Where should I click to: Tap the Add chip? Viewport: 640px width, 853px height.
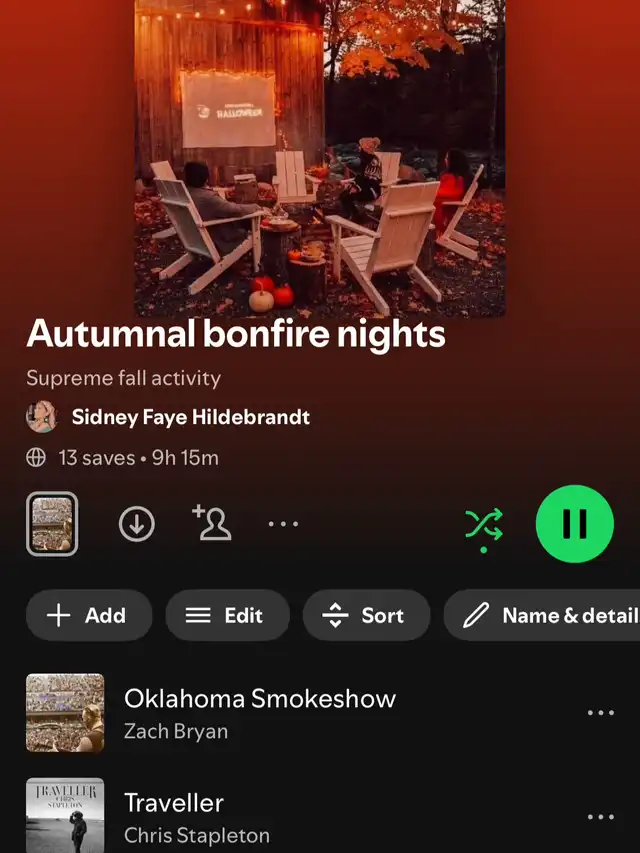coord(88,615)
